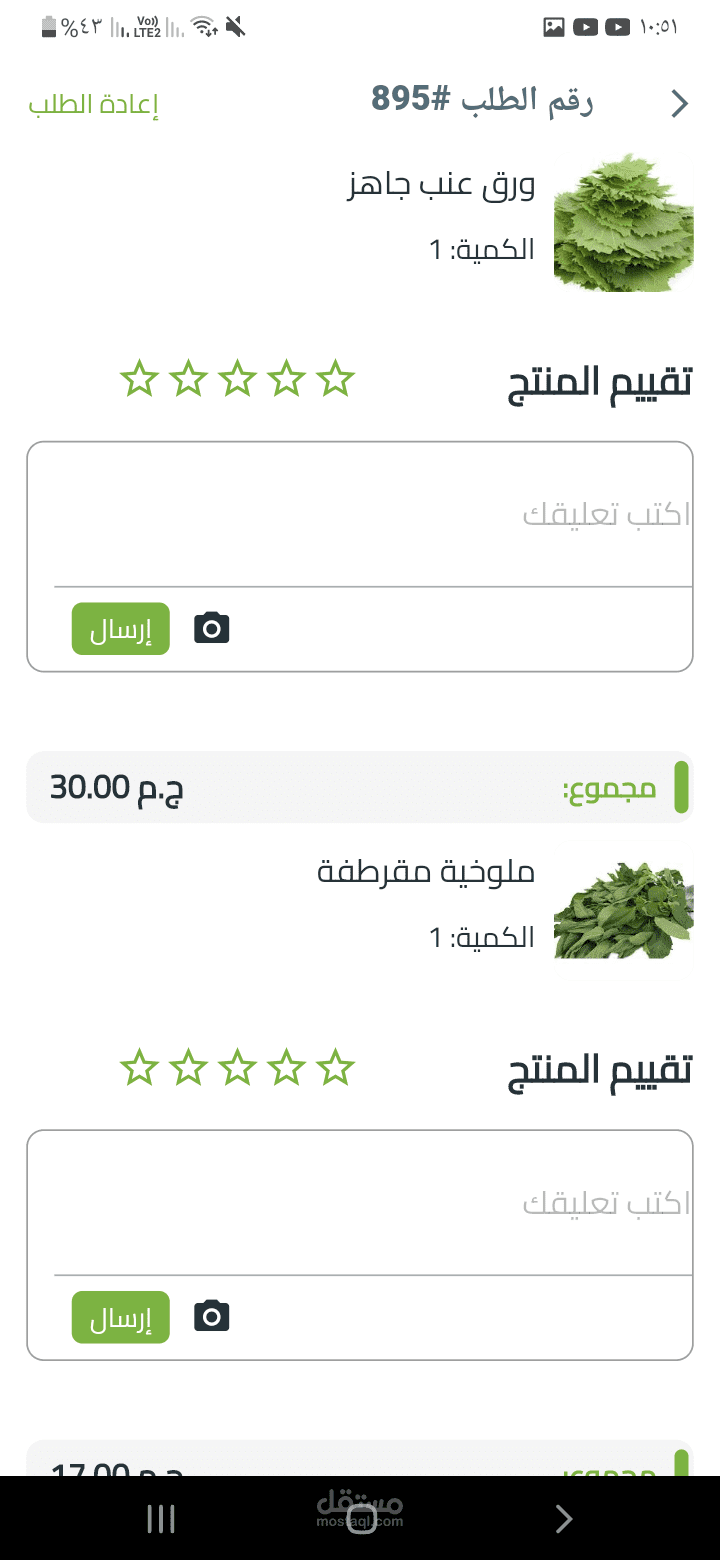
Task: Send the ورق عنب جاهز review with إرسال
Action: click(121, 629)
